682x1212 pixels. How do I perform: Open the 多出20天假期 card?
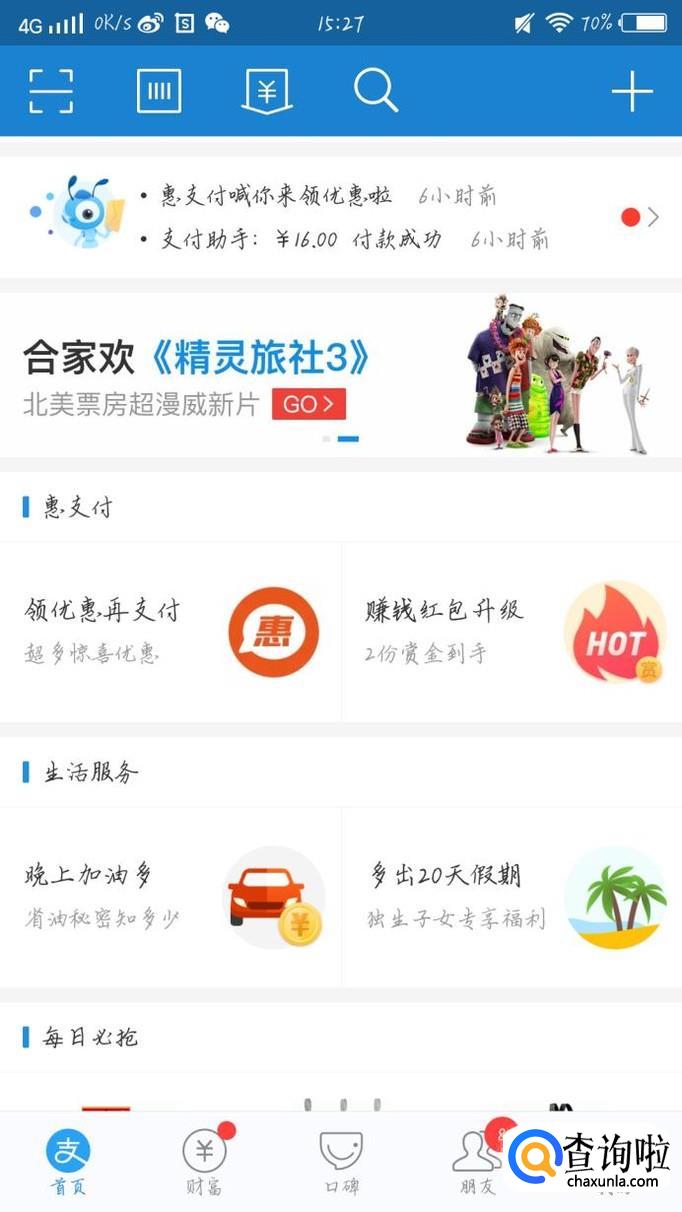pyautogui.click(x=512, y=897)
